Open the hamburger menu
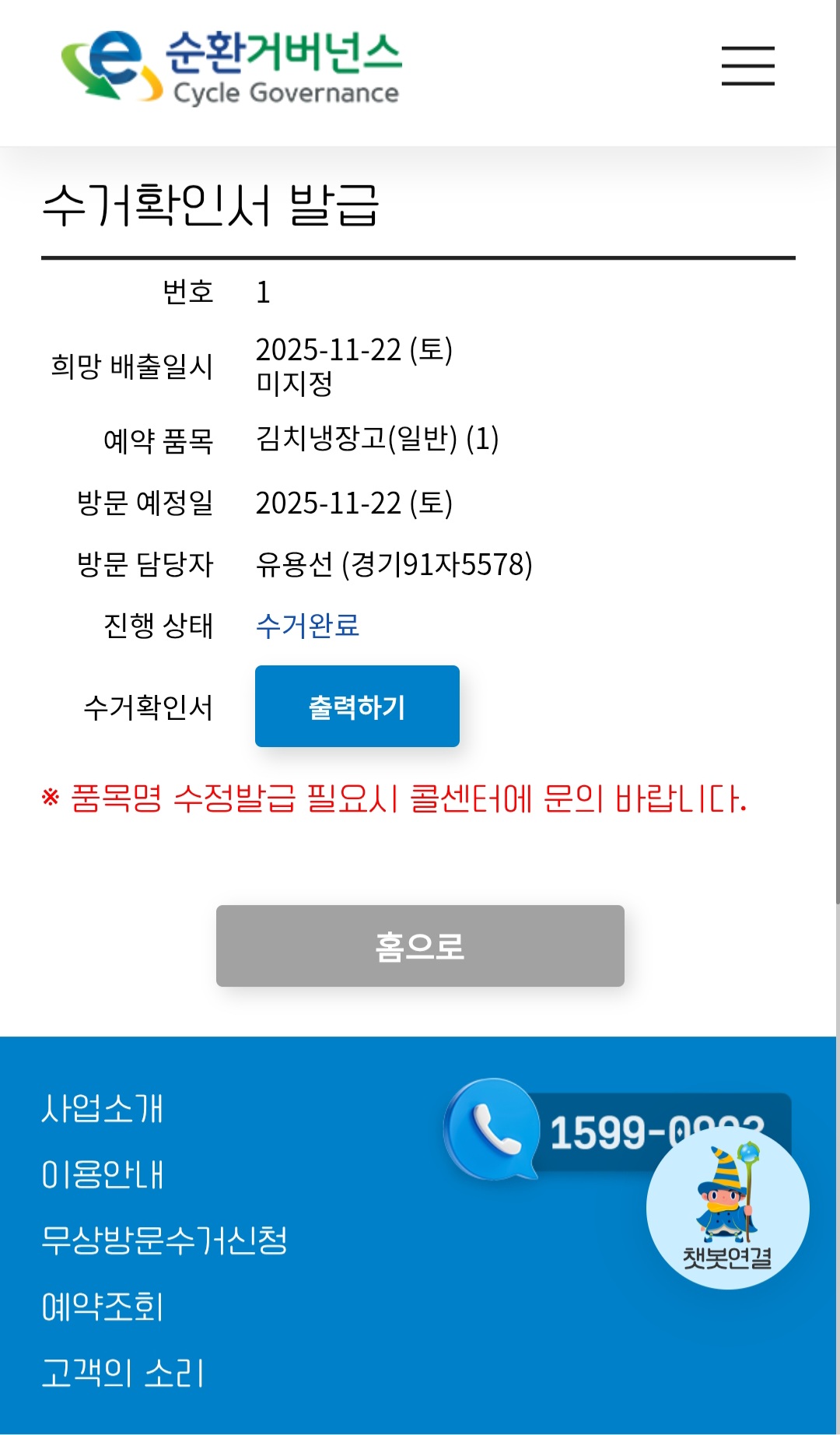Viewport: 840px width, 1435px height. coord(747,65)
